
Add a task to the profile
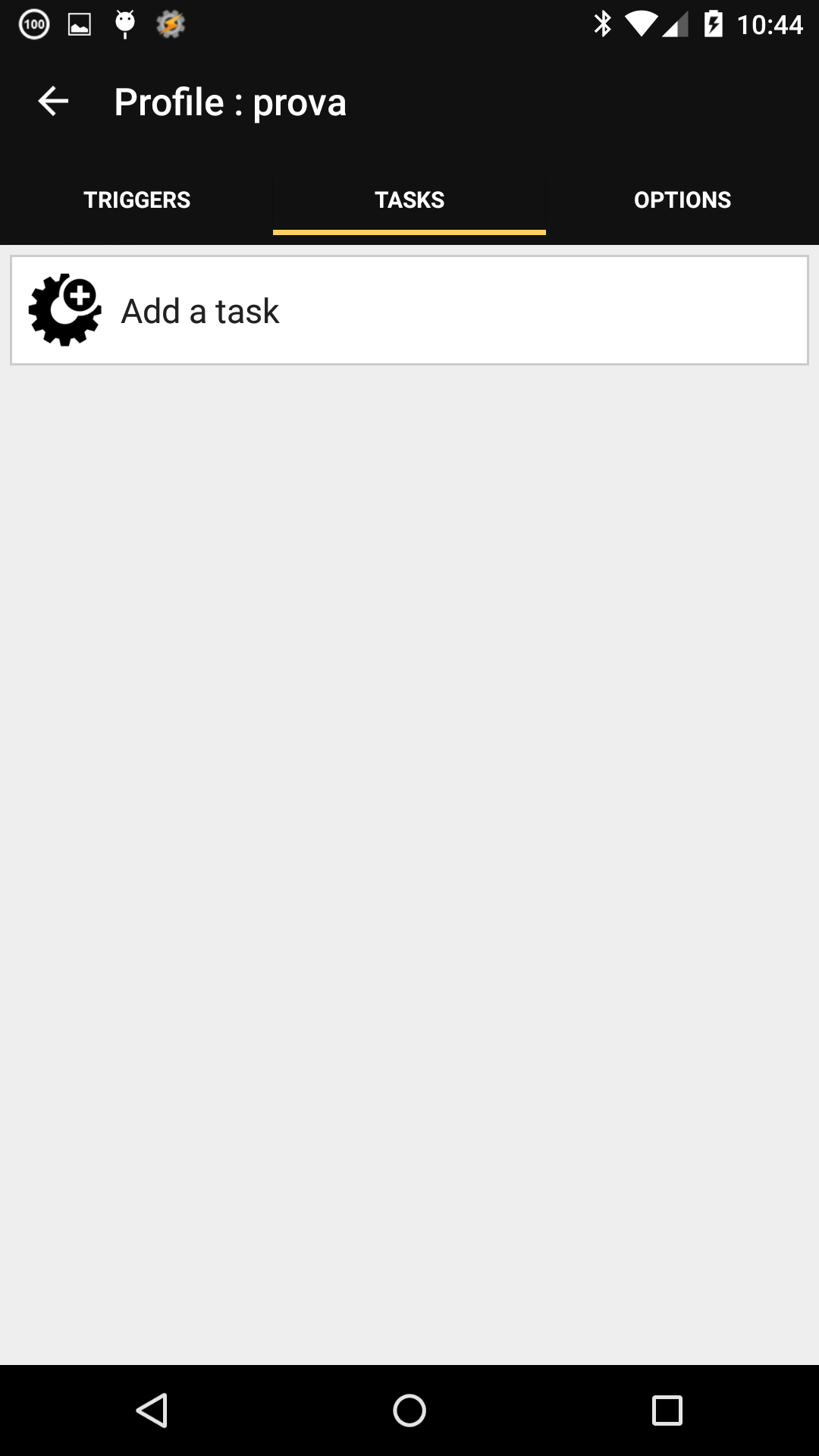(x=409, y=310)
